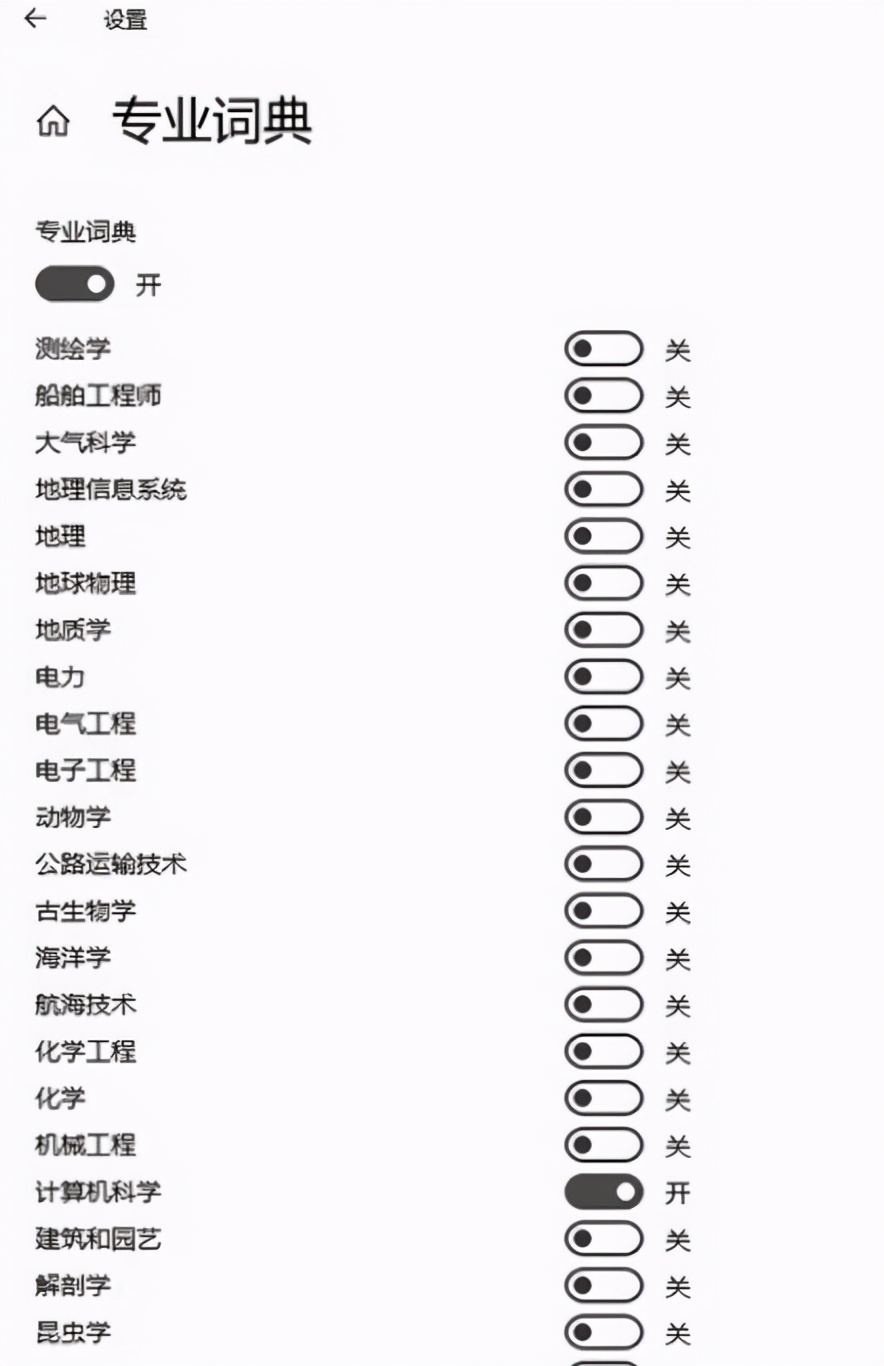Switch on the 地球物理 dictionary
The height and width of the screenshot is (1366, 884).
pyautogui.click(x=603, y=582)
